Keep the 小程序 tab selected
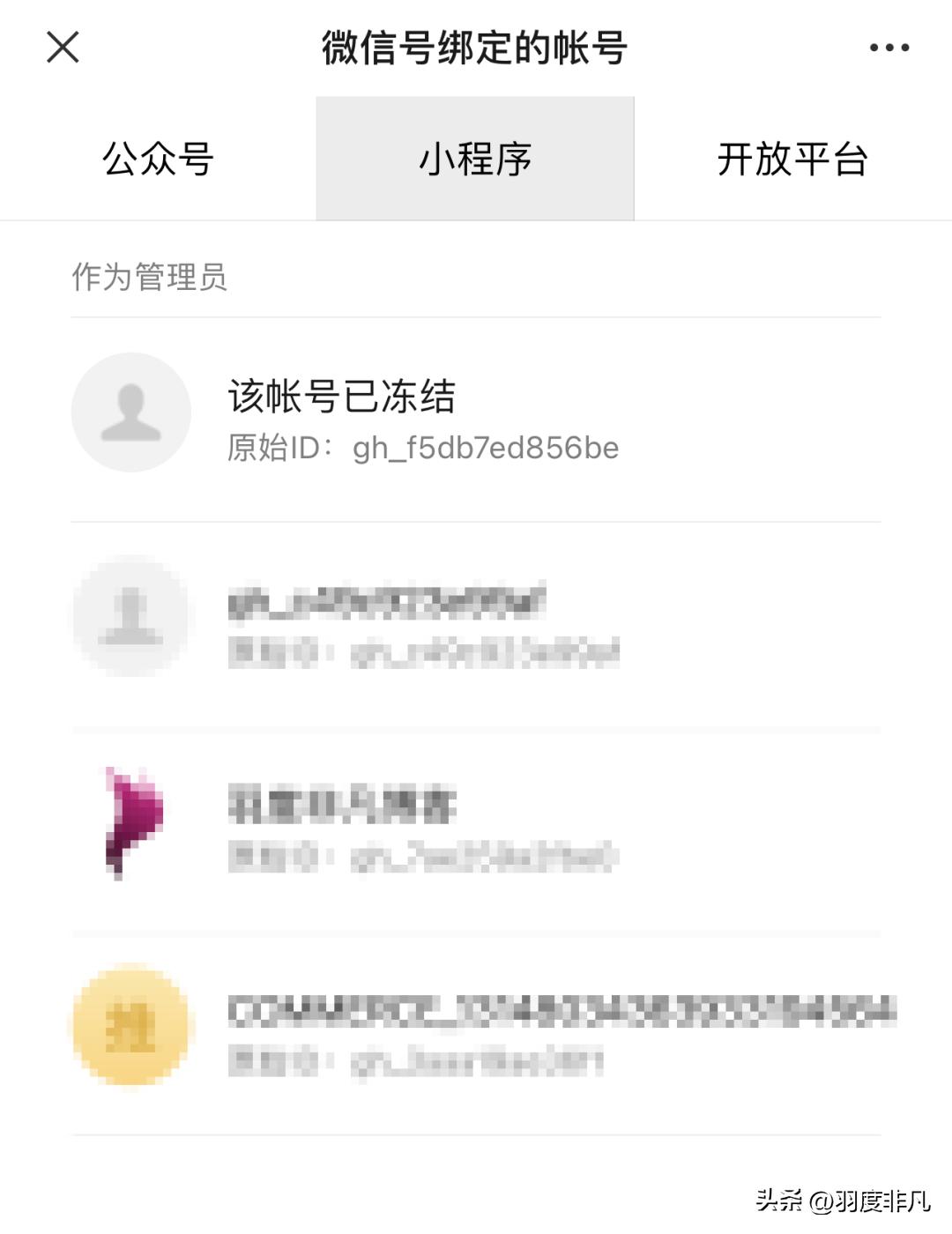952x1234 pixels. pos(474,159)
